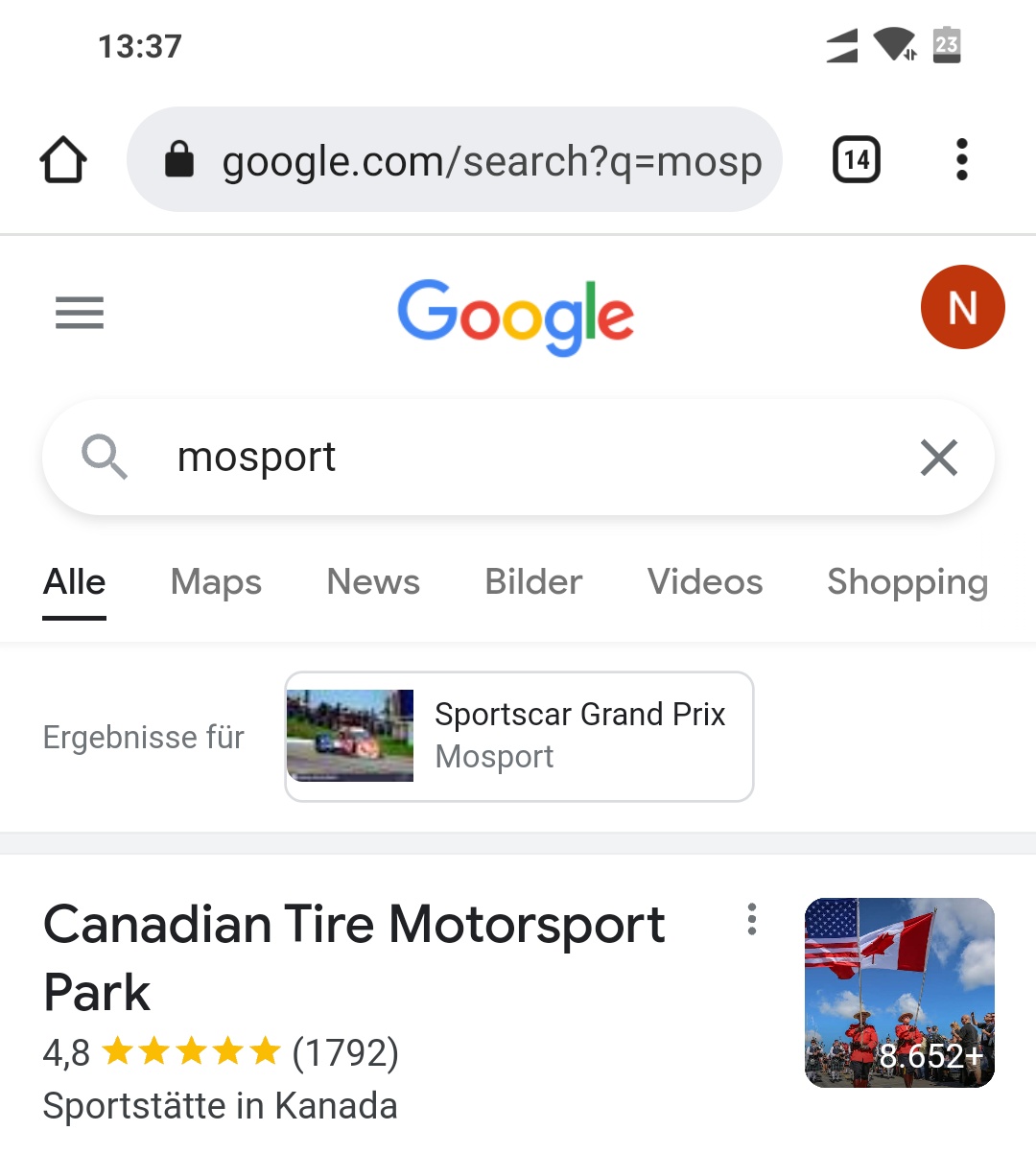1036x1154 pixels.
Task: Select the Sportscar Grand Prix Mosport chip
Action: pyautogui.click(x=519, y=736)
